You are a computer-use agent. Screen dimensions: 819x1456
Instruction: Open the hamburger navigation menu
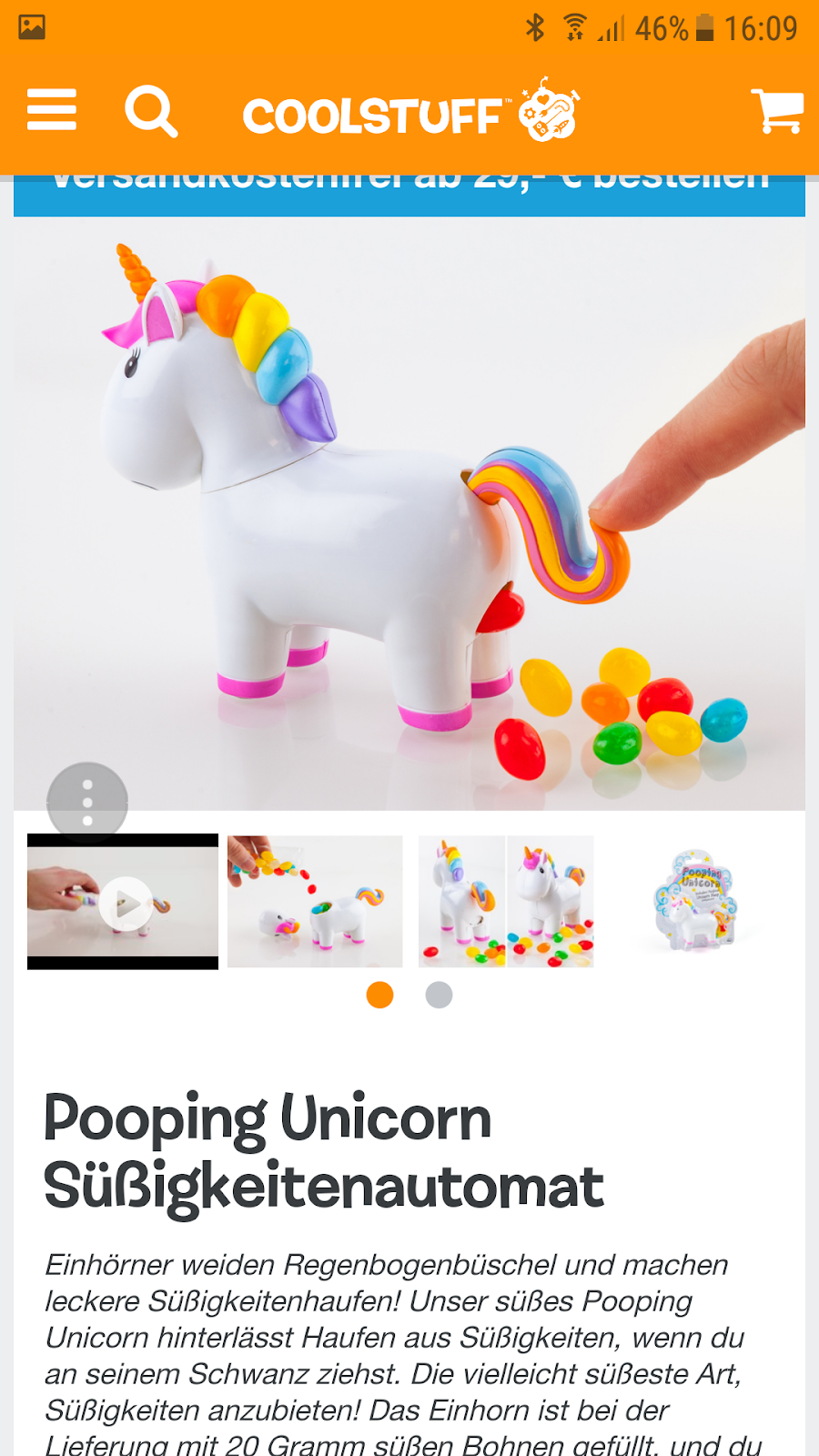(52, 111)
